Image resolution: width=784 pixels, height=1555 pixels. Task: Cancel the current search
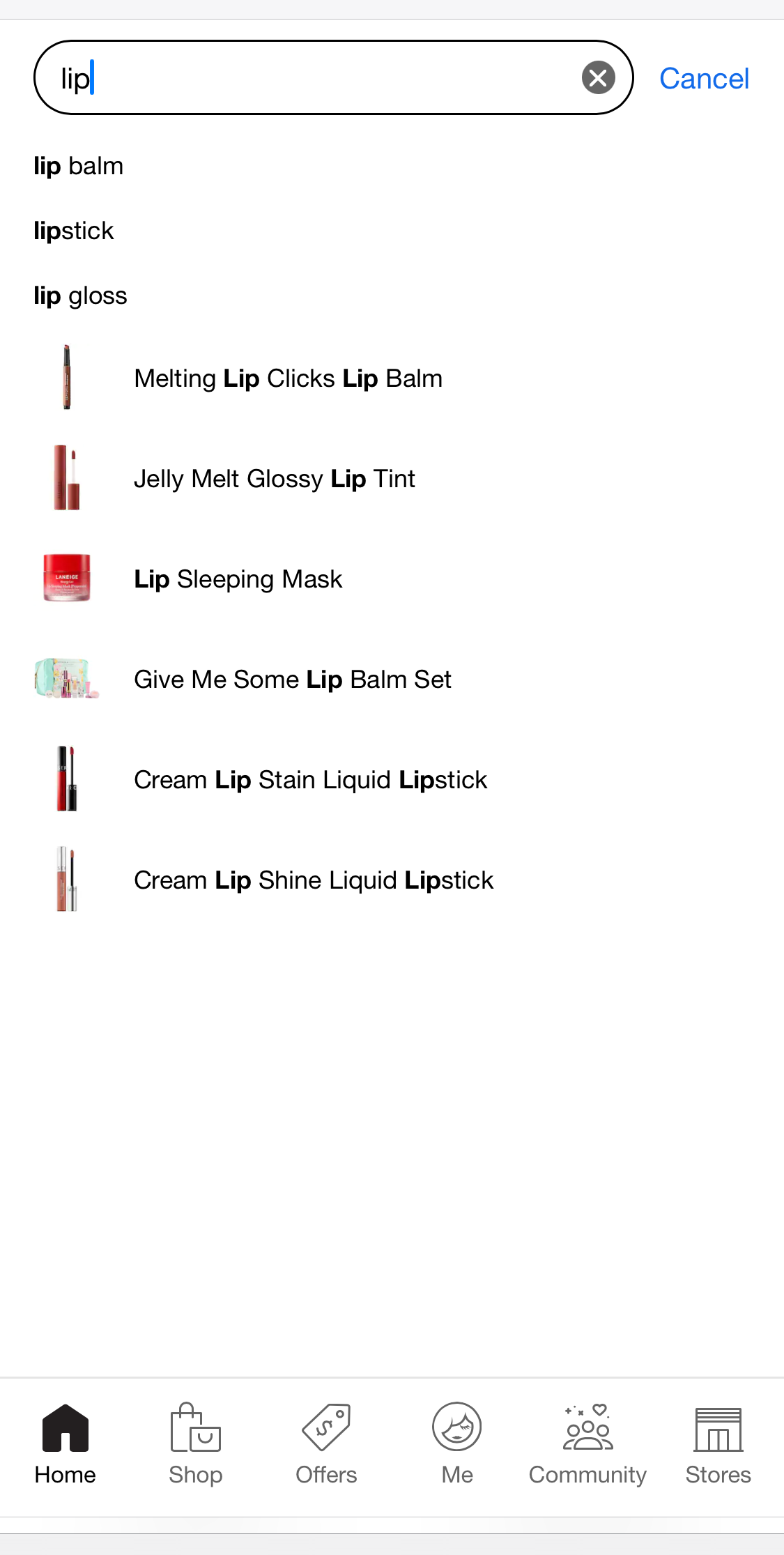click(704, 77)
